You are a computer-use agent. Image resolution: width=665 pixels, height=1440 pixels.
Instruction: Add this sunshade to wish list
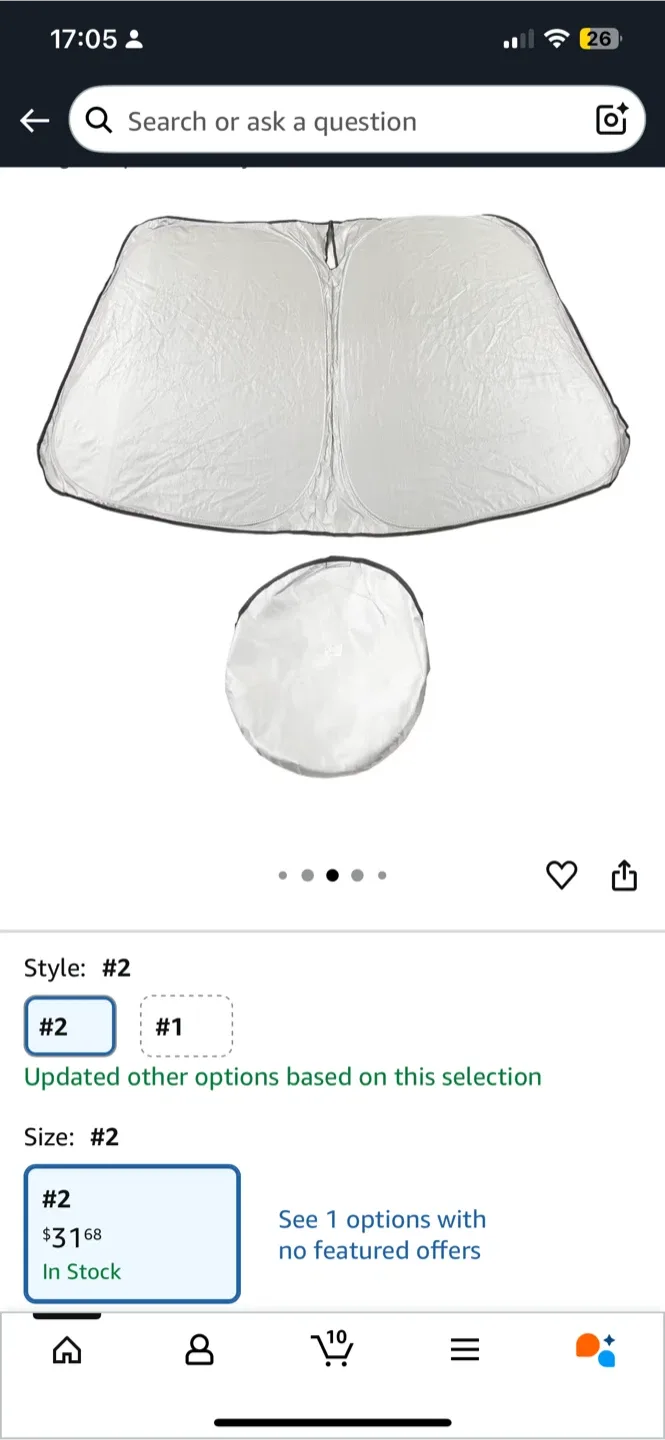[562, 876]
